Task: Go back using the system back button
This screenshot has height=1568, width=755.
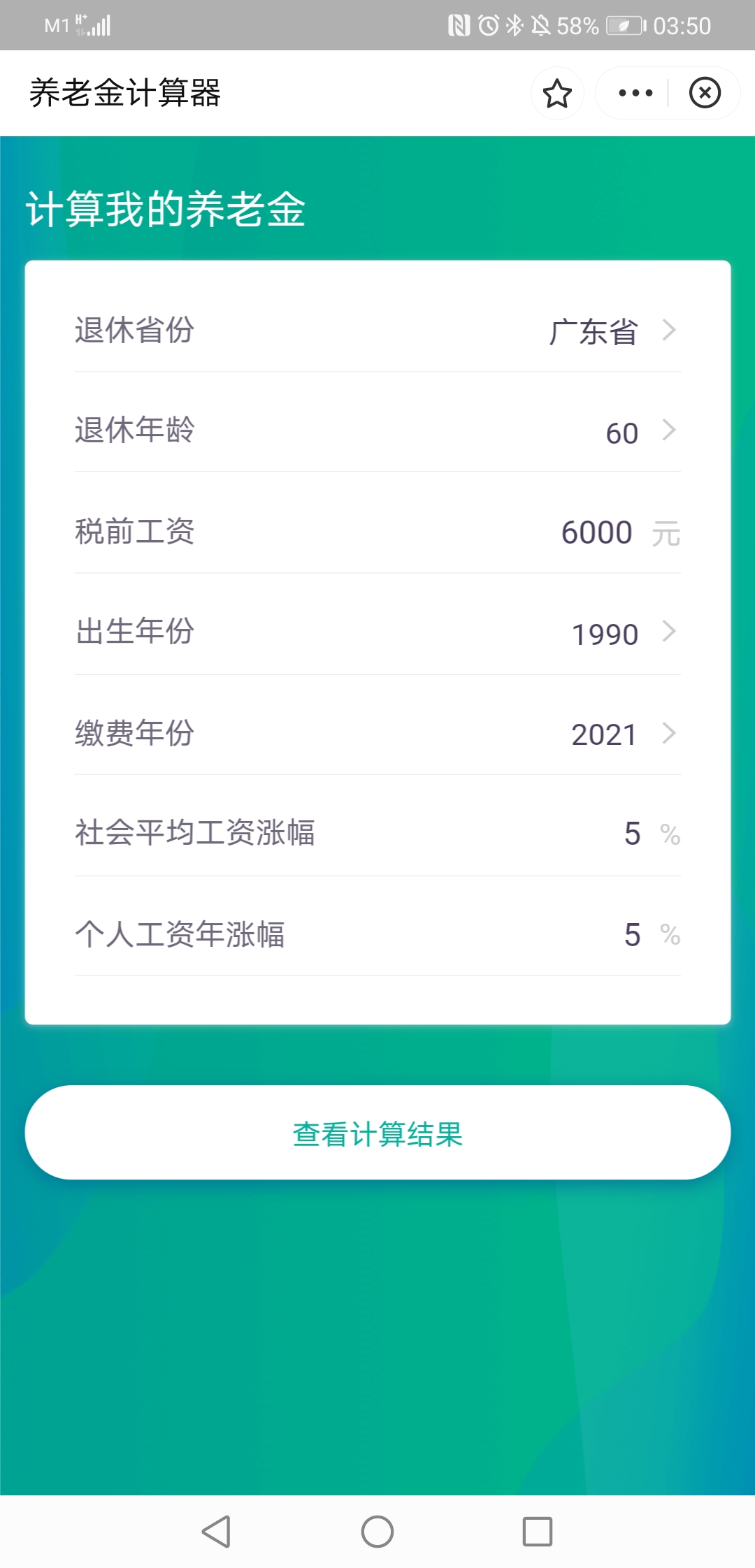Action: [x=216, y=1532]
